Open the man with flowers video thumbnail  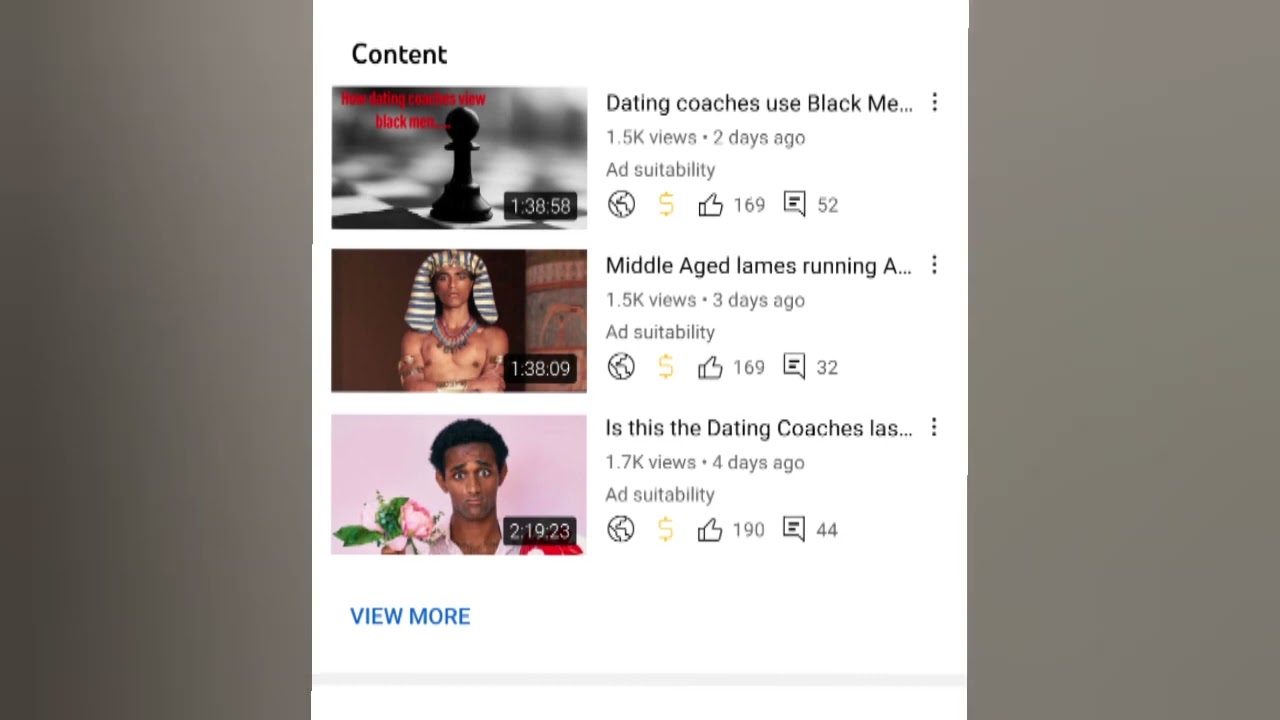459,484
